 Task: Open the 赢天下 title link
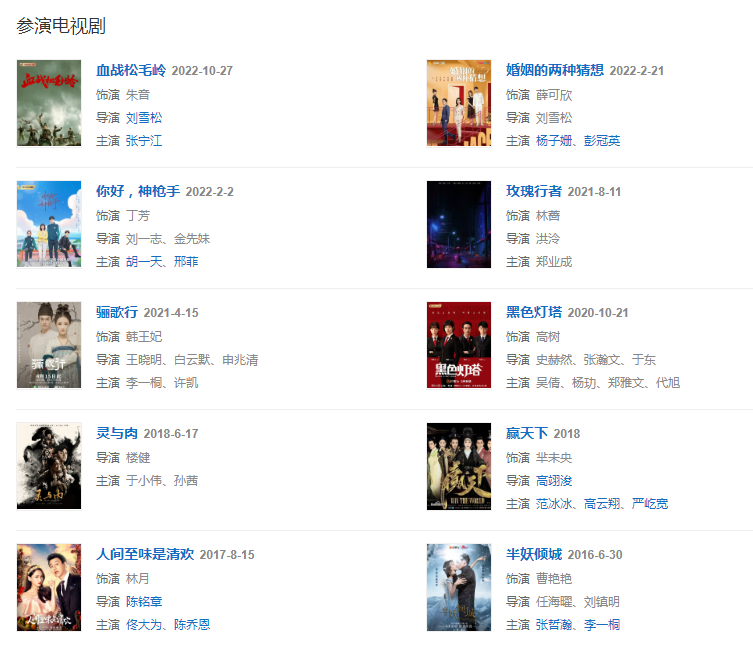pyautogui.click(x=527, y=433)
